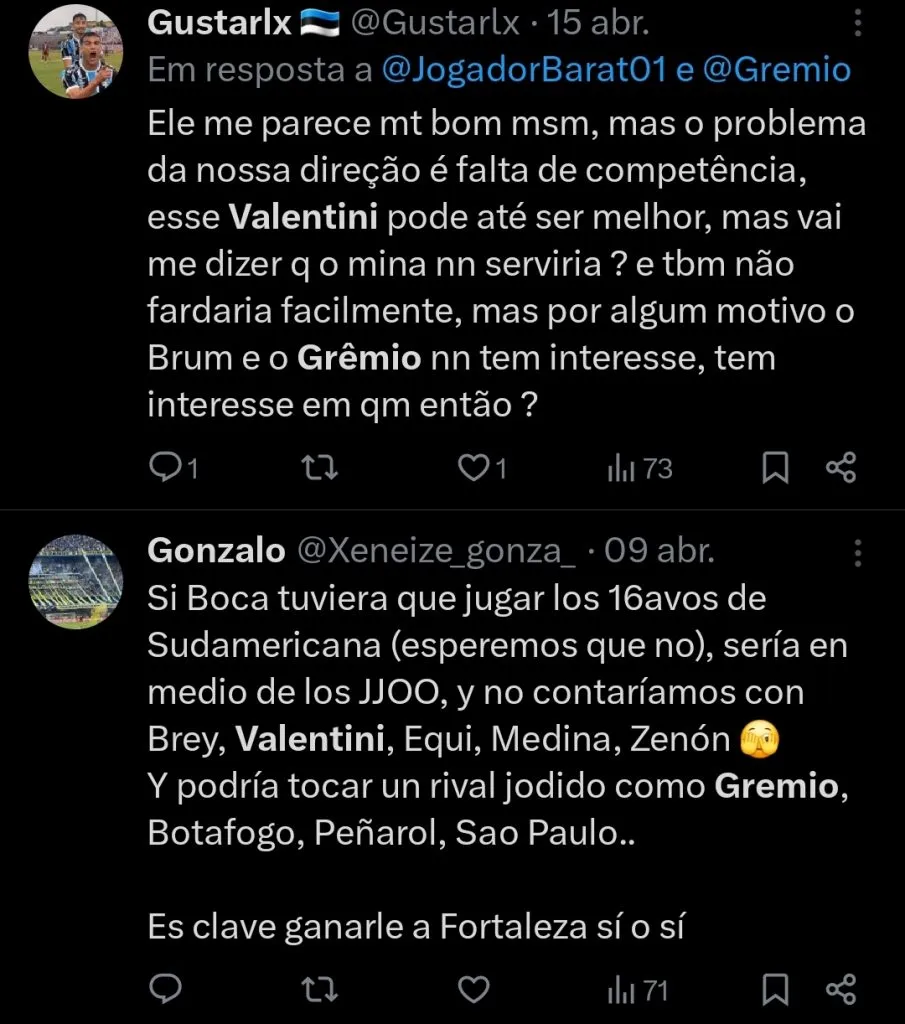
Task: Retweet Gonzalo's tweet
Action: [x=318, y=990]
